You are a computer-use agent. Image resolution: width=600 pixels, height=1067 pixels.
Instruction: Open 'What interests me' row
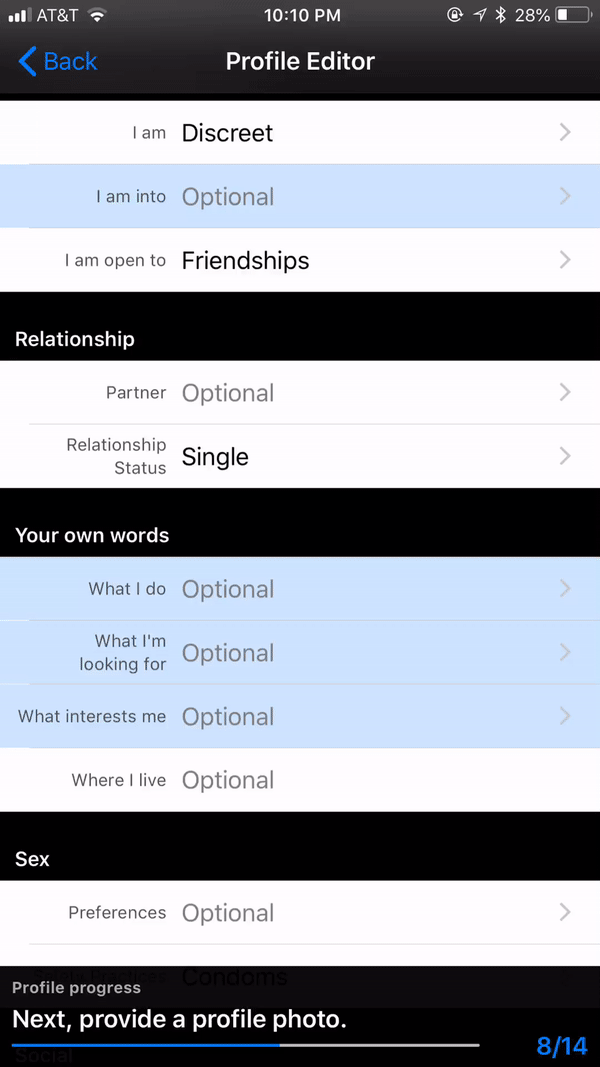(300, 717)
